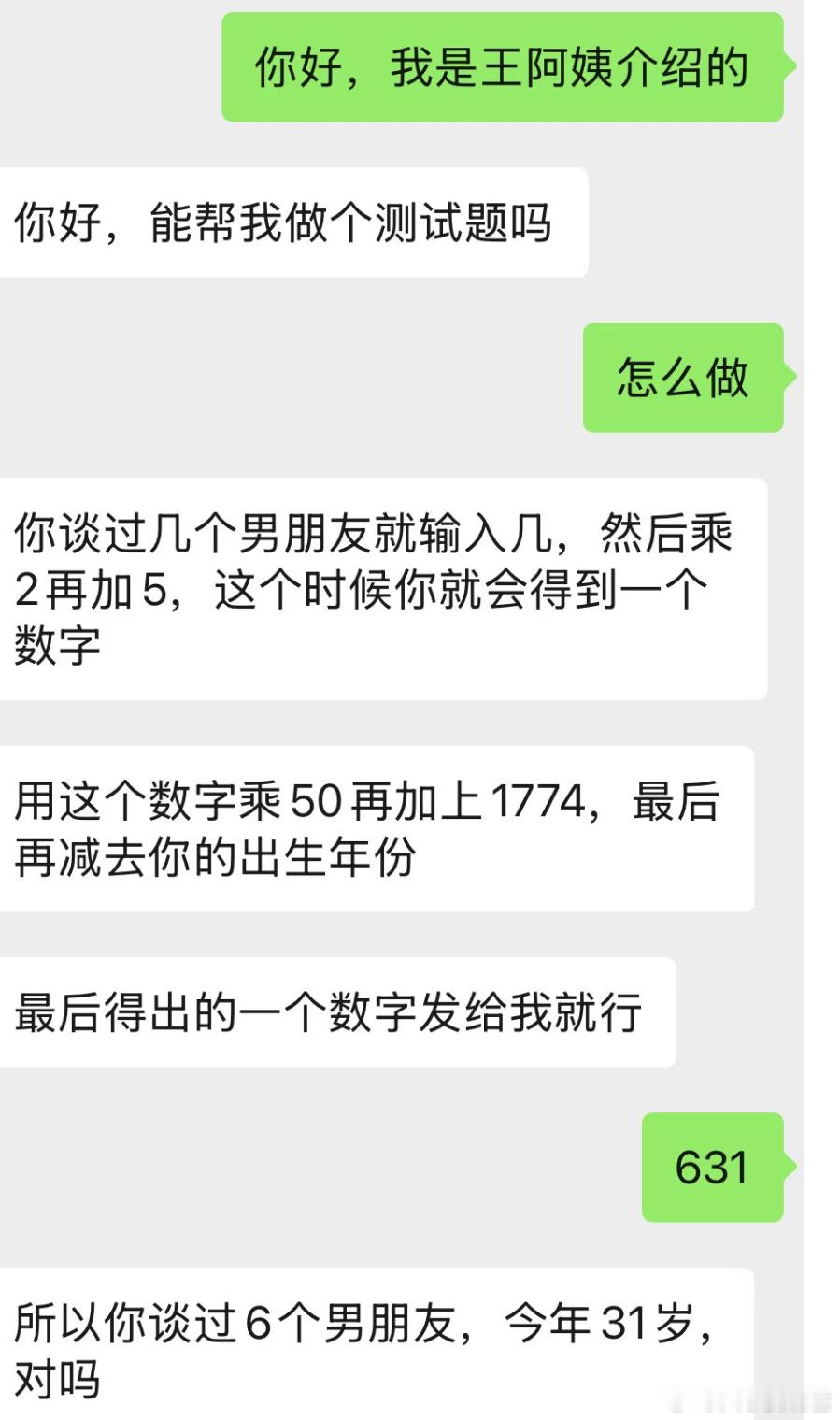Select the bubble "最后得出的一个数字发给我就行"

tap(336, 1011)
